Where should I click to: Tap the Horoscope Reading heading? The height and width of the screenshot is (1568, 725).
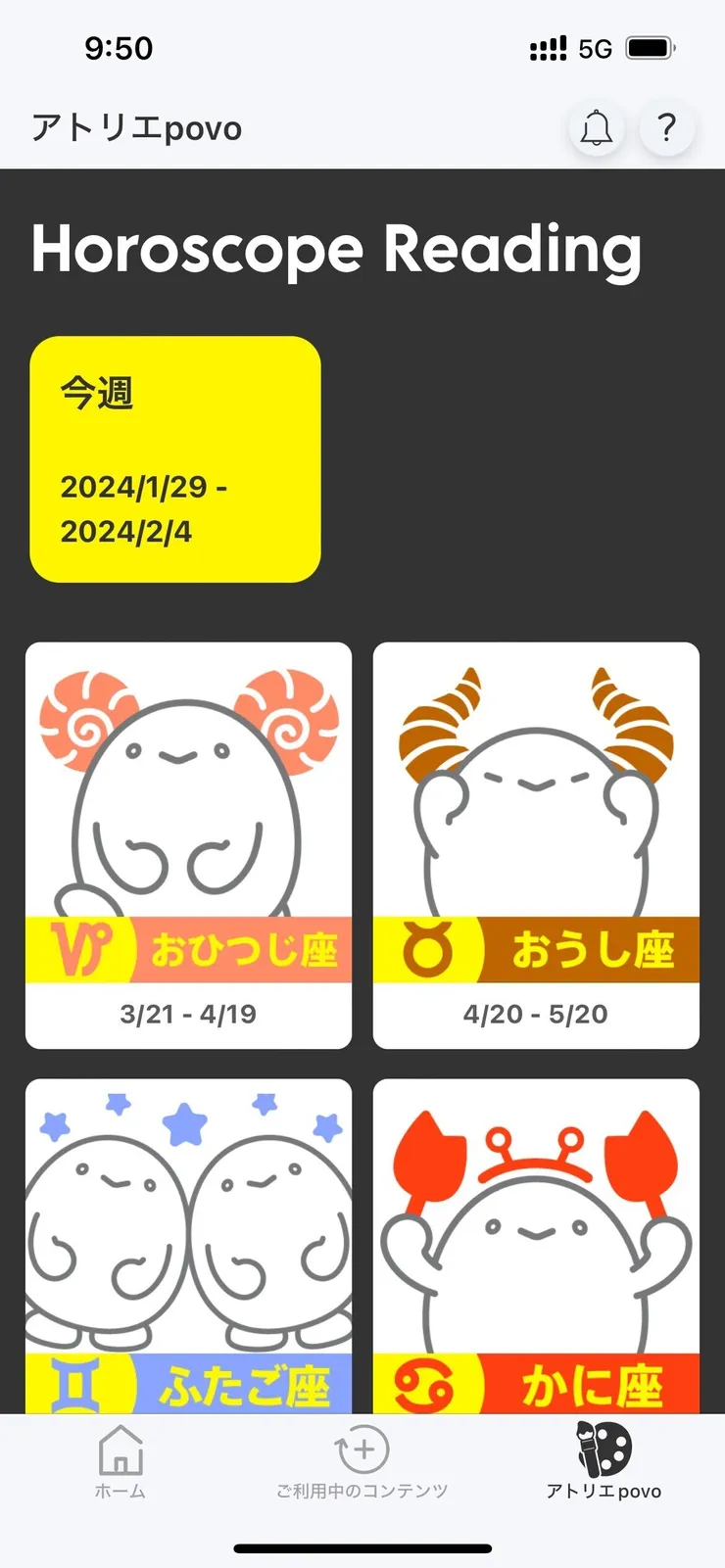(336, 251)
